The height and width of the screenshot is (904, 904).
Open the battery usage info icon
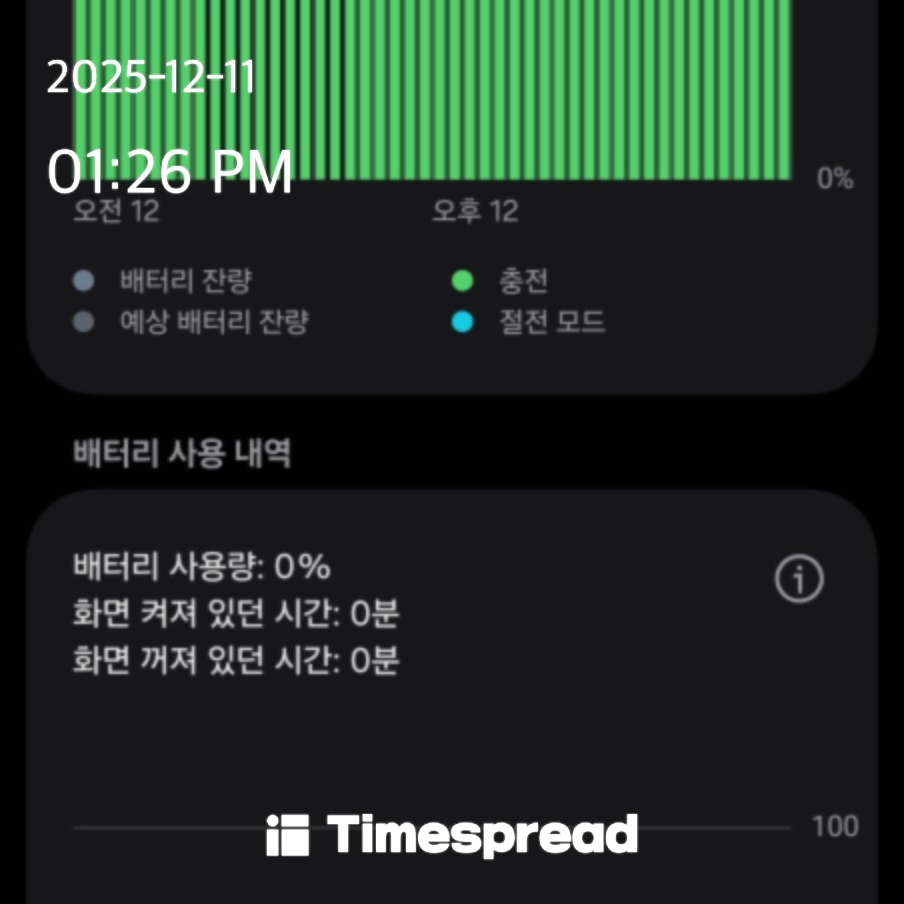click(799, 579)
